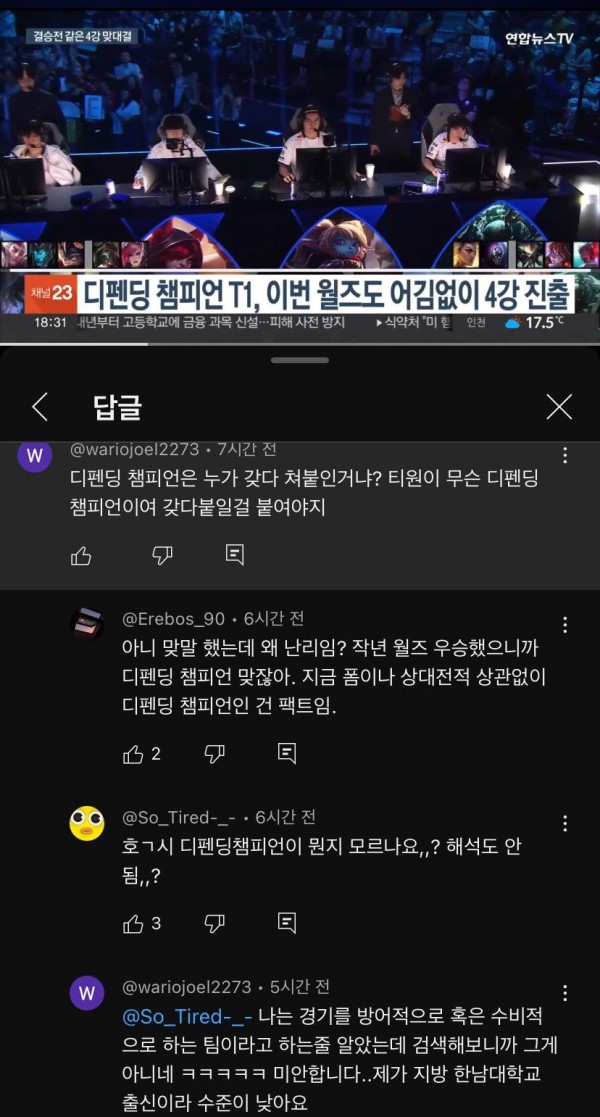
Task: Reply to So_Tired-_-'s comment
Action: click(x=287, y=923)
